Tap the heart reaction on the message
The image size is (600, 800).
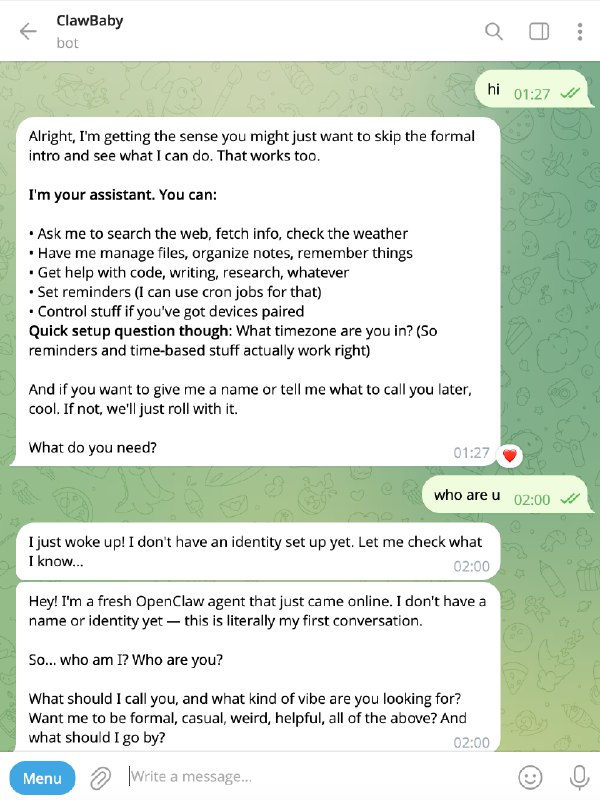click(x=509, y=455)
